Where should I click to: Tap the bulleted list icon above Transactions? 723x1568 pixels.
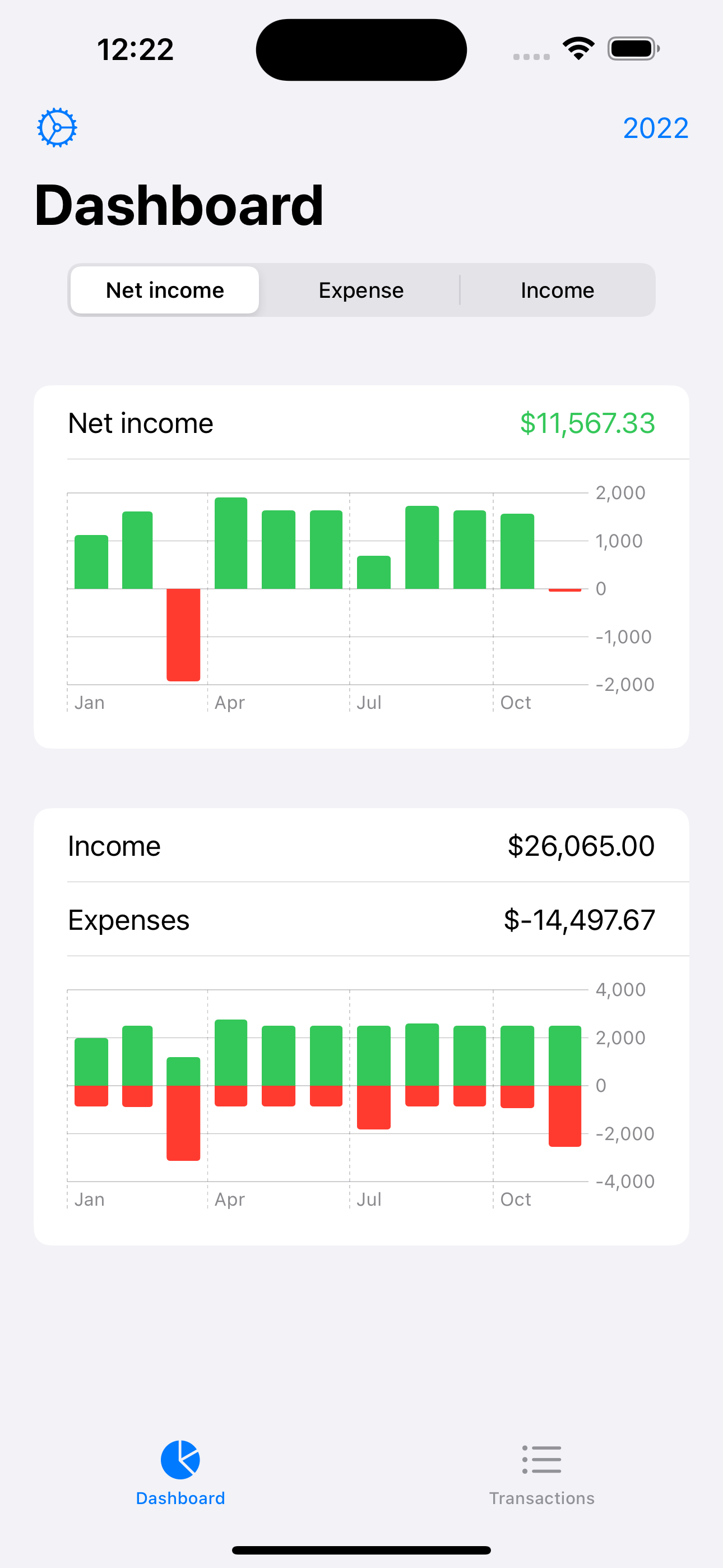541,1460
